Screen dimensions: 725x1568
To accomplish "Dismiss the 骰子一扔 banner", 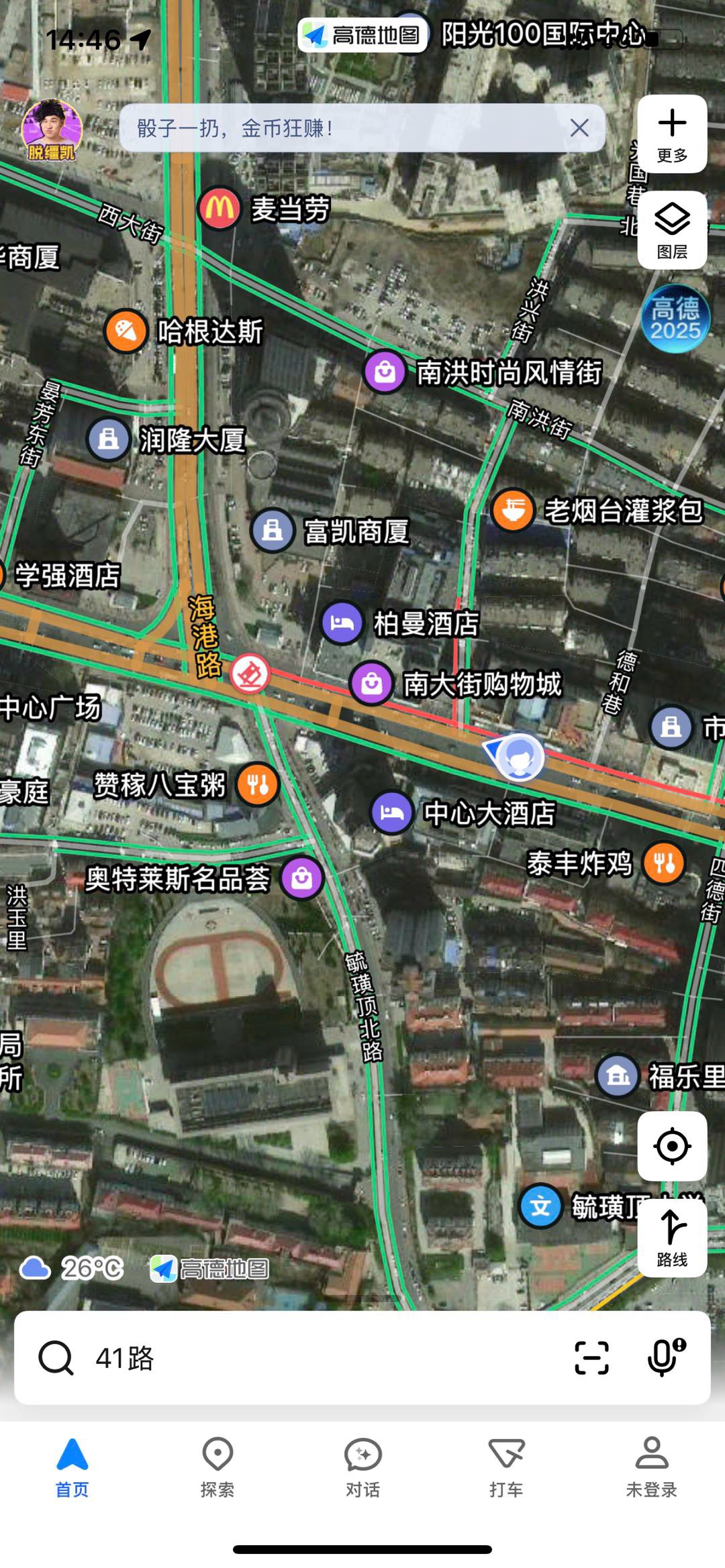I will coord(579,127).
